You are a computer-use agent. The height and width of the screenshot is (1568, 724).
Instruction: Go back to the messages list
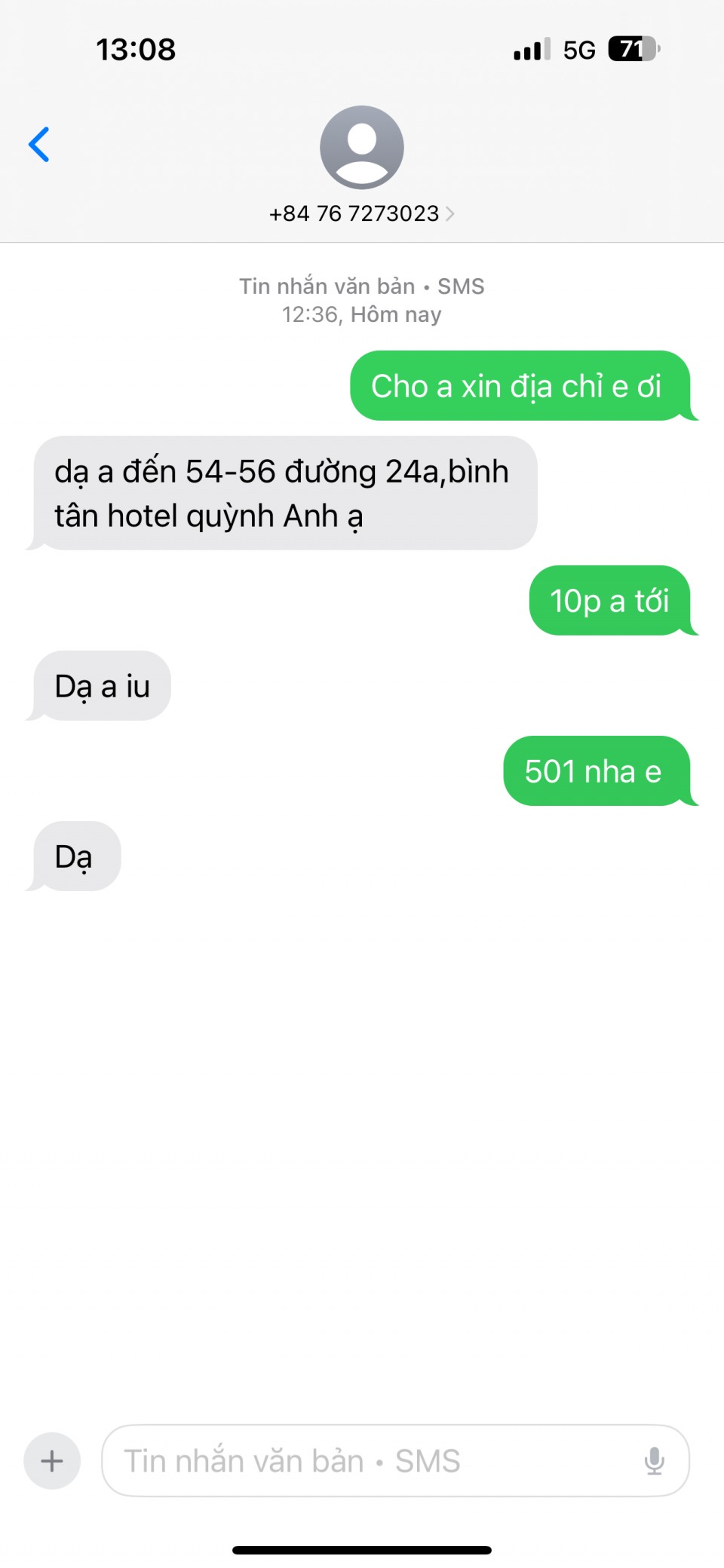pos(39,145)
